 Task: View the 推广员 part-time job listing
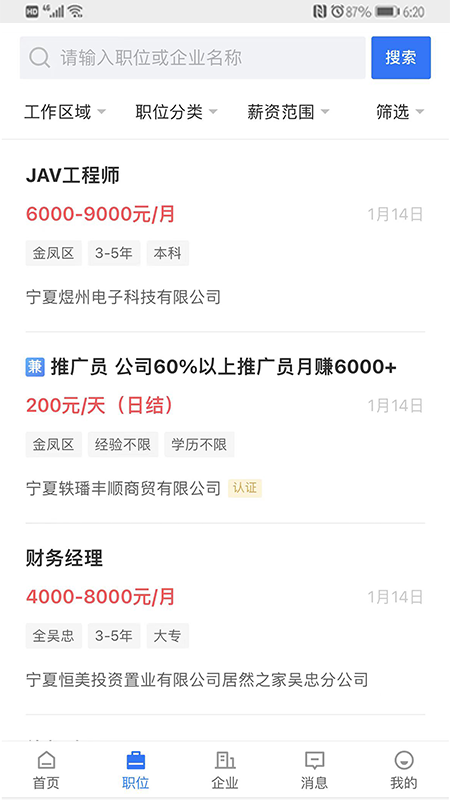225,428
